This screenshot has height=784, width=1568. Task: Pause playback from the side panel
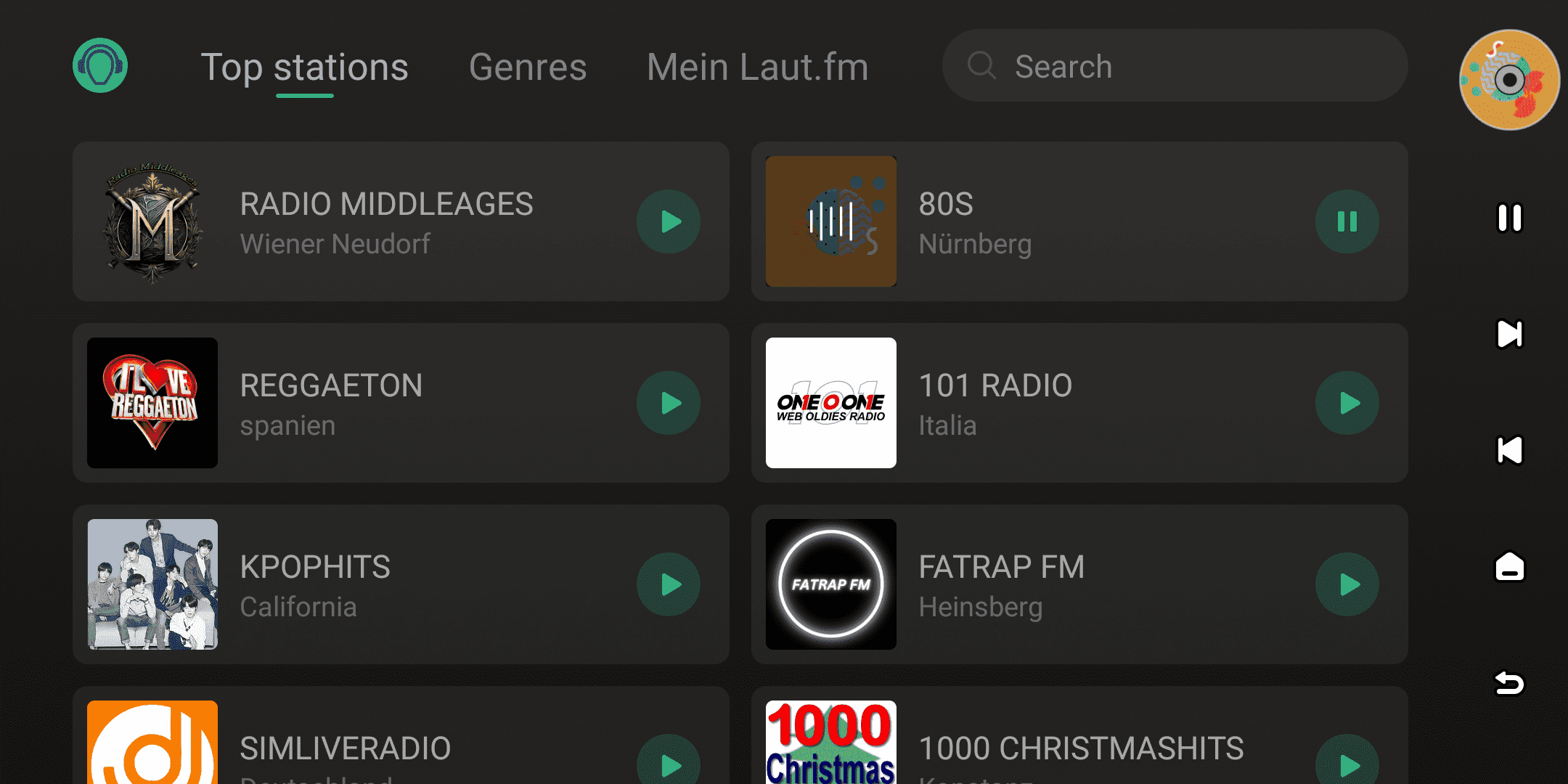coord(1509,218)
